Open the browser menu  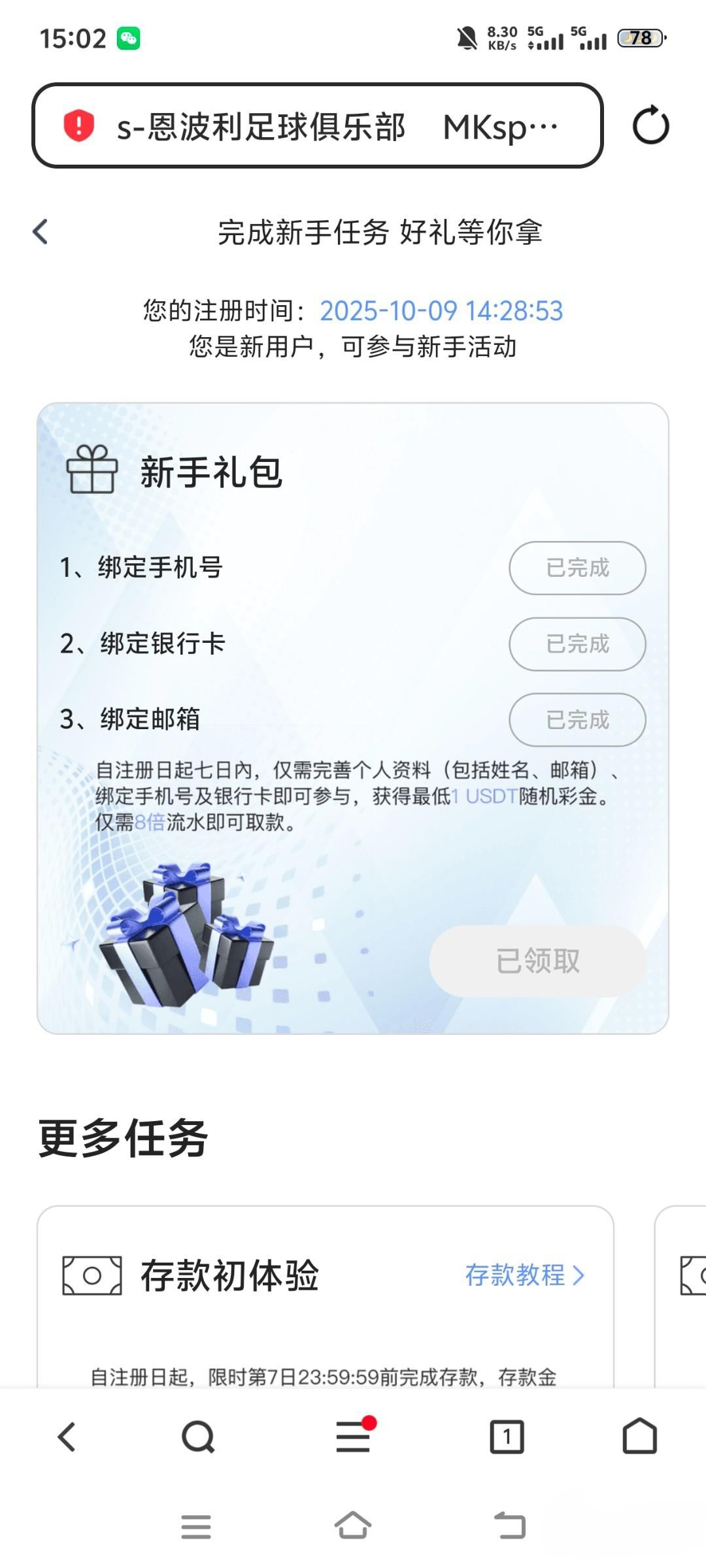[x=354, y=1437]
